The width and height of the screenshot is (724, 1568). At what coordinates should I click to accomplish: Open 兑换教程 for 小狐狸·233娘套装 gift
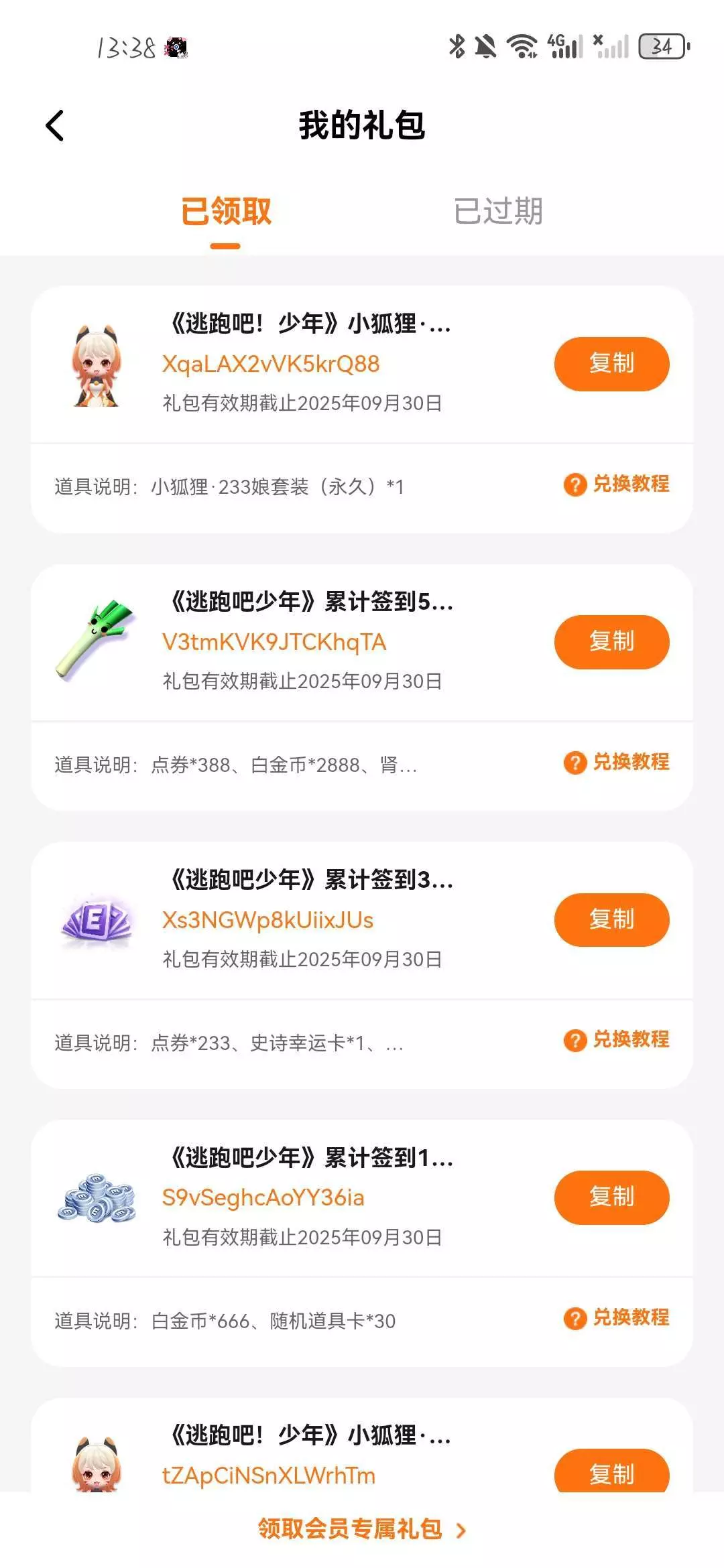click(x=617, y=484)
